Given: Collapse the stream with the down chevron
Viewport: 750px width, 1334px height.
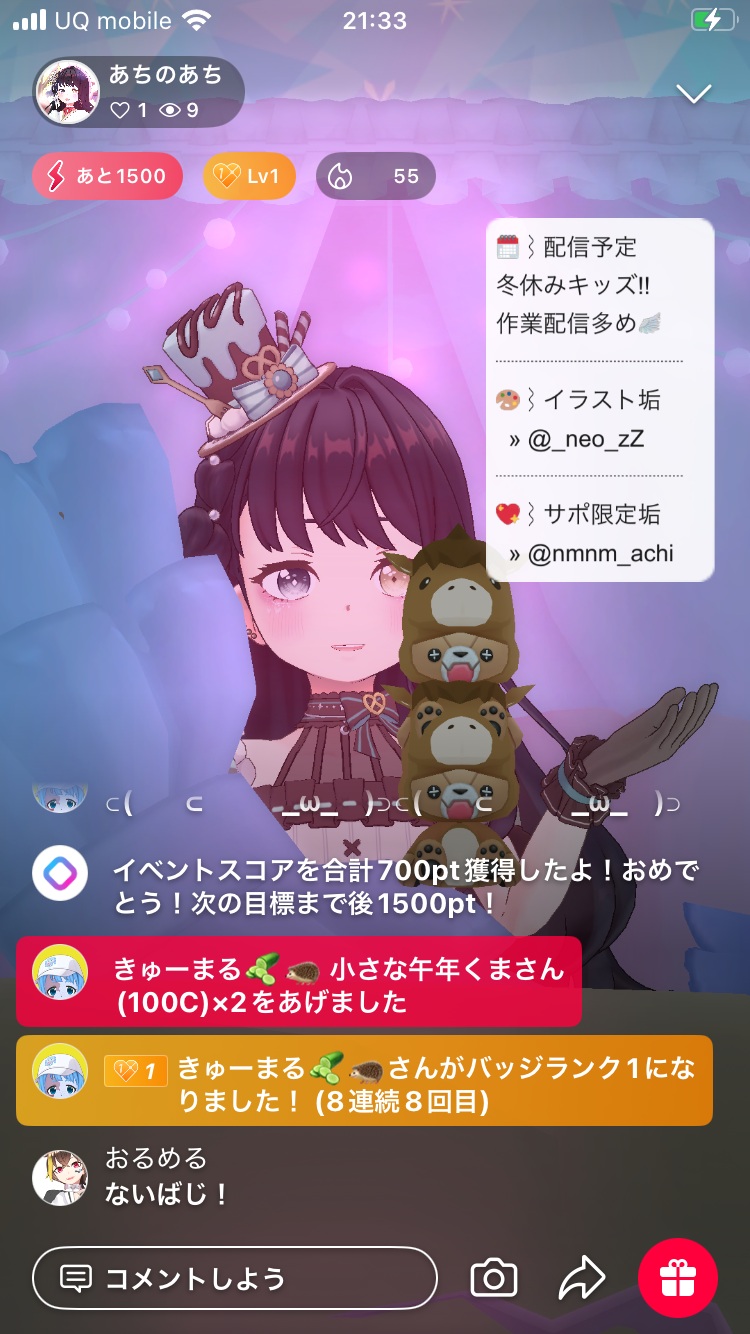Looking at the screenshot, I should [x=693, y=94].
